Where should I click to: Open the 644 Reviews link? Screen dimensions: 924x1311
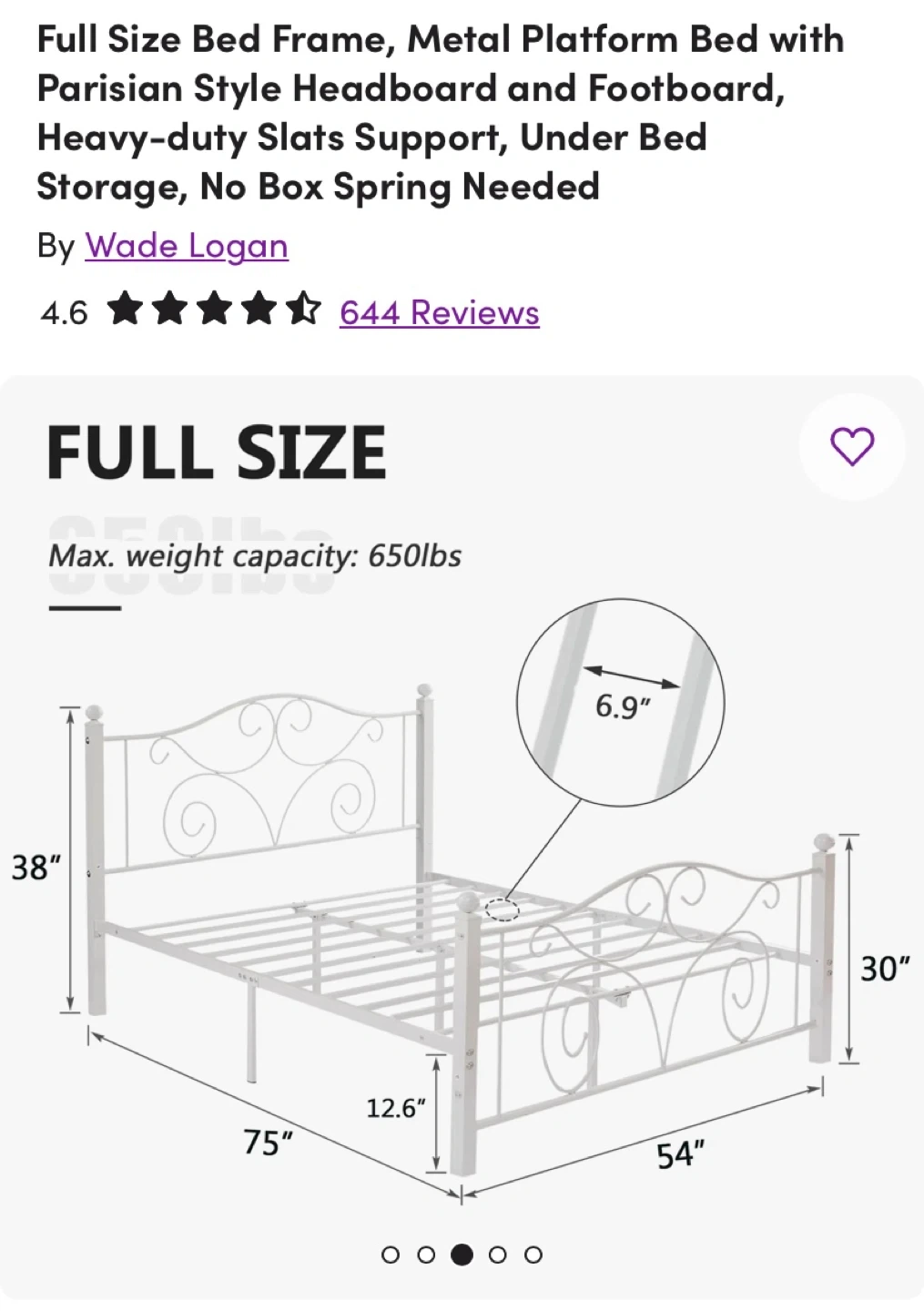pos(440,312)
